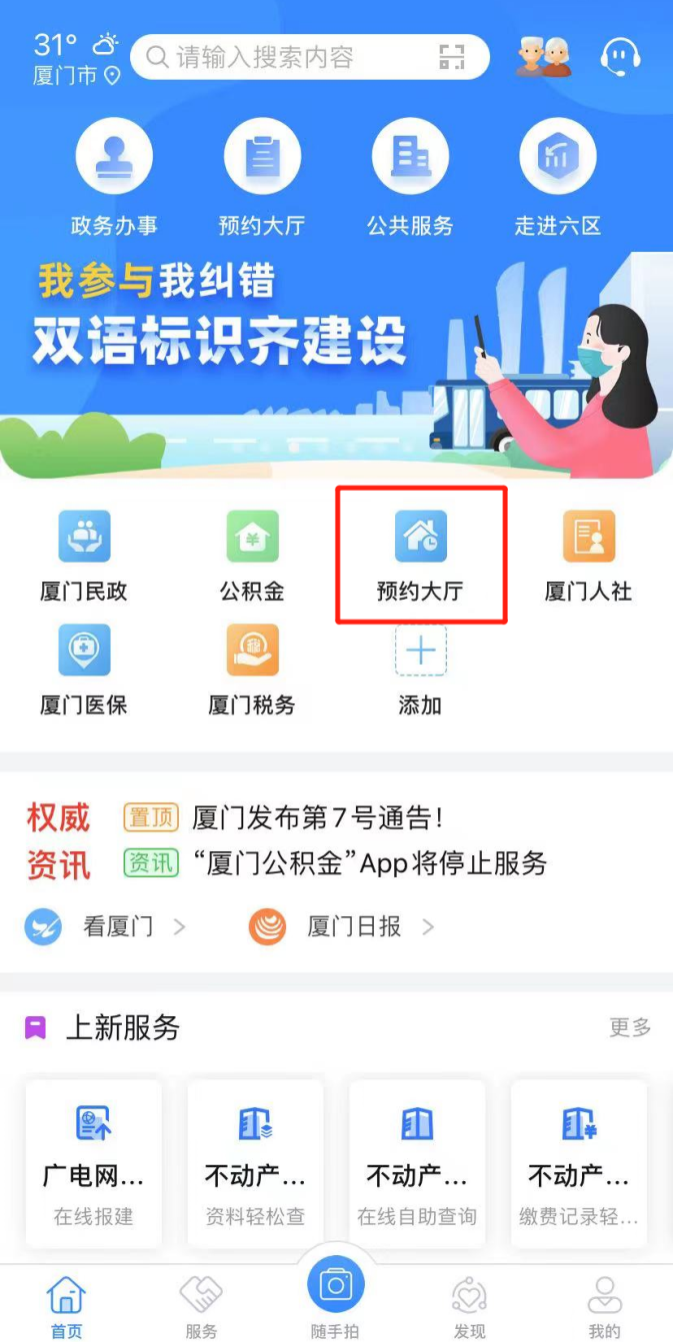Open the QR scan icon in search bar
The height and width of the screenshot is (1342, 673).
[x=452, y=57]
